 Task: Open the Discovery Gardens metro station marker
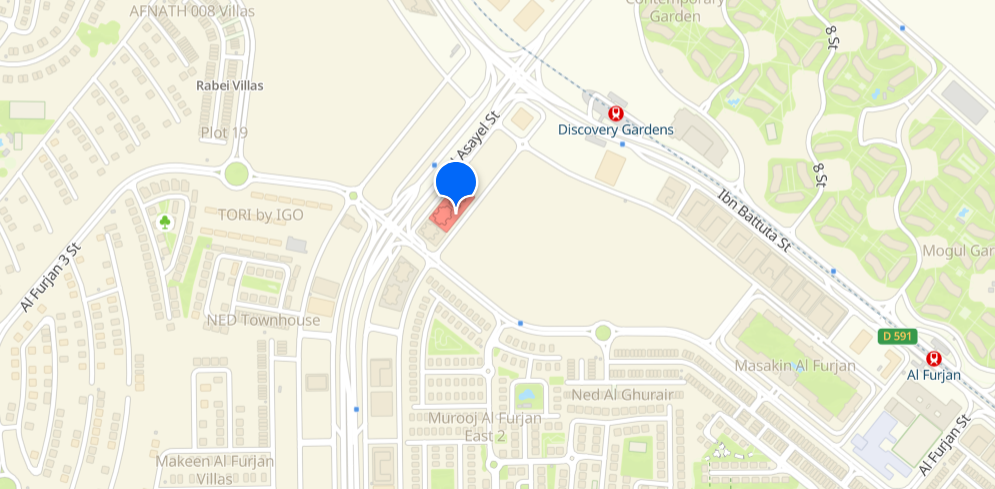point(616,114)
